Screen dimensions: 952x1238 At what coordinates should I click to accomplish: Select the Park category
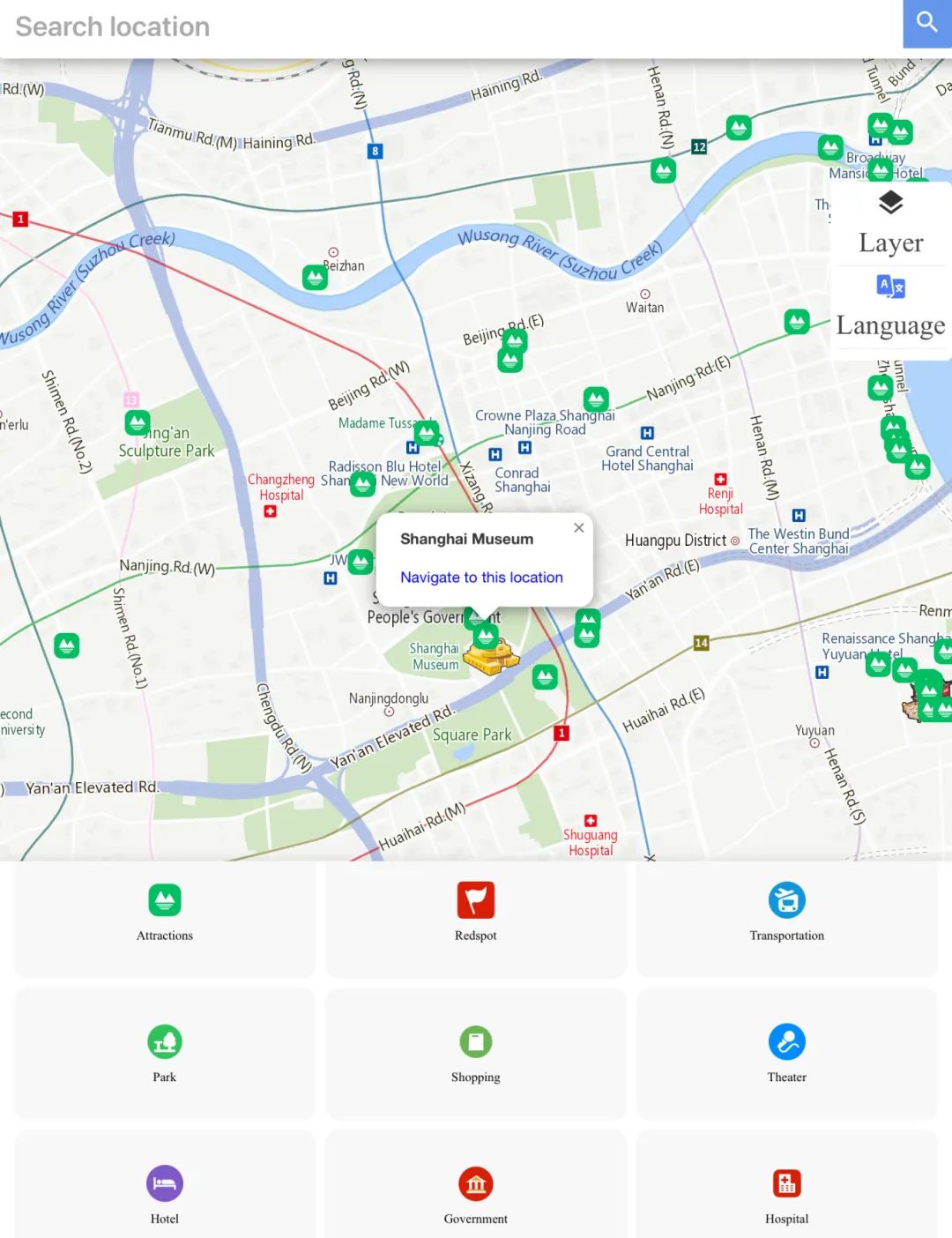(165, 1055)
